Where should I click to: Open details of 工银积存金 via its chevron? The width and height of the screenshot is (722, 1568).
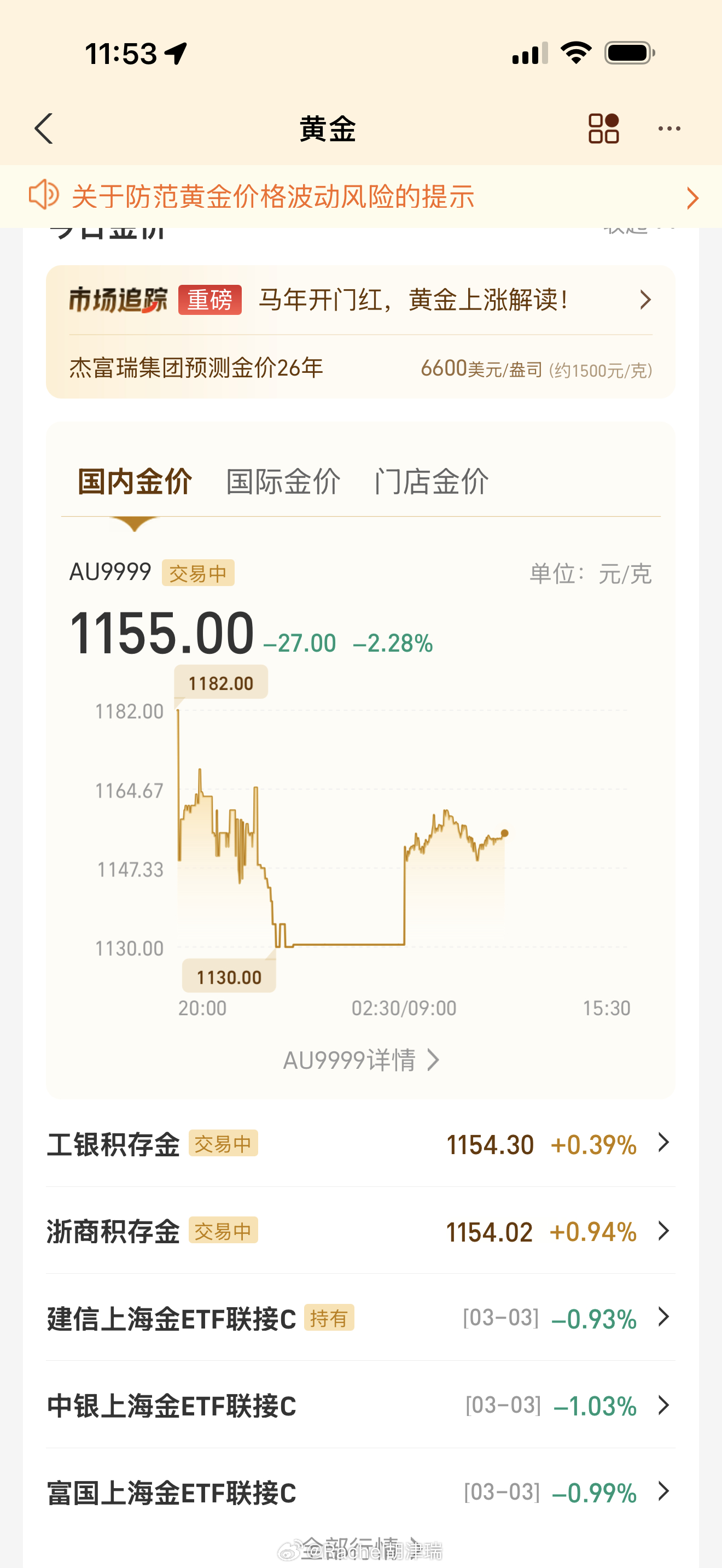point(663,1143)
